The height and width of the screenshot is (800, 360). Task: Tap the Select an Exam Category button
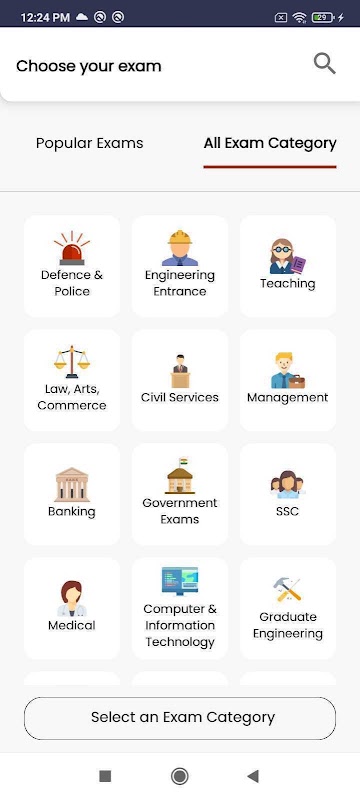[180, 718]
